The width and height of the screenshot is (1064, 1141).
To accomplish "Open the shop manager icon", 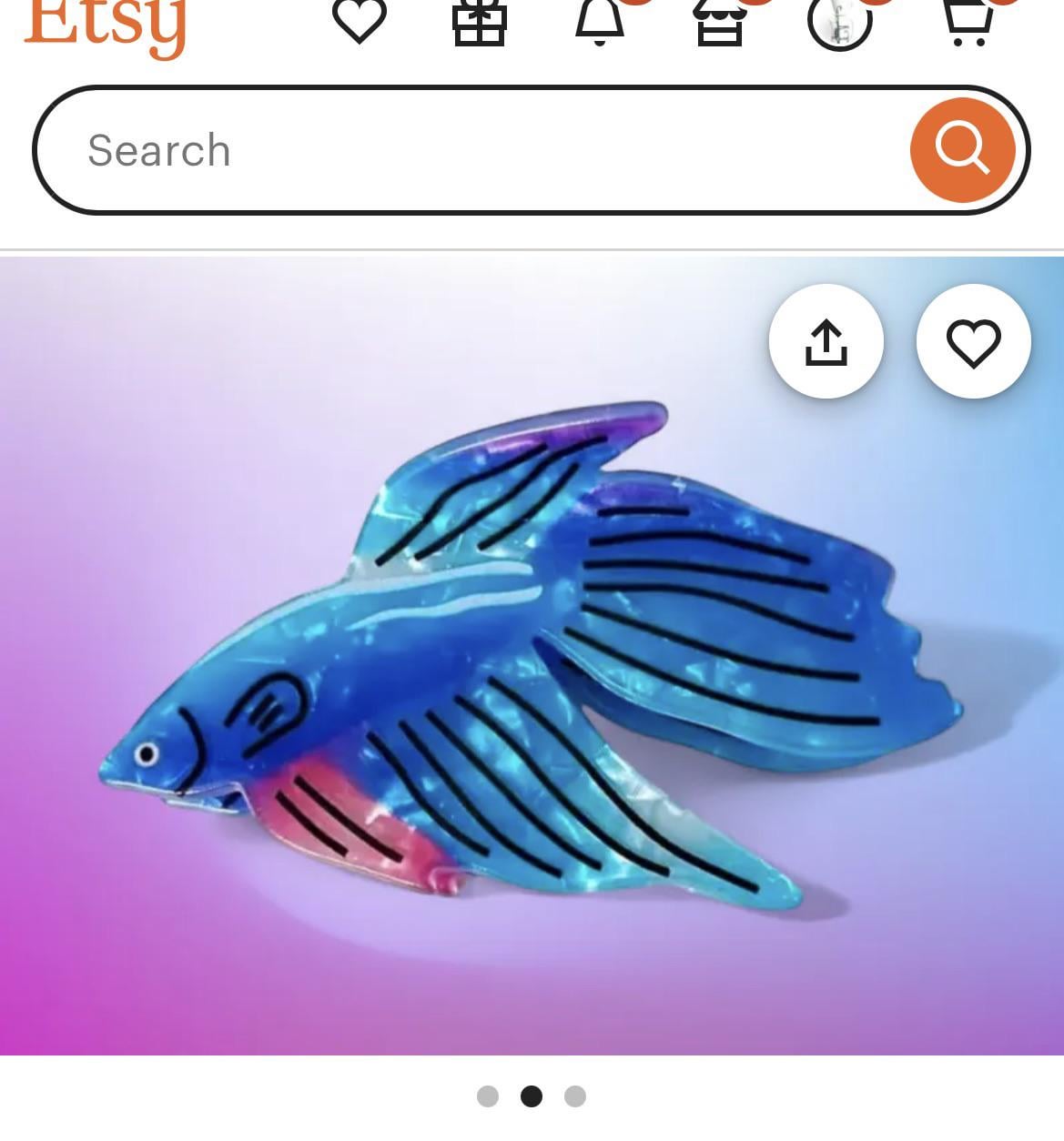I will pyautogui.click(x=720, y=22).
